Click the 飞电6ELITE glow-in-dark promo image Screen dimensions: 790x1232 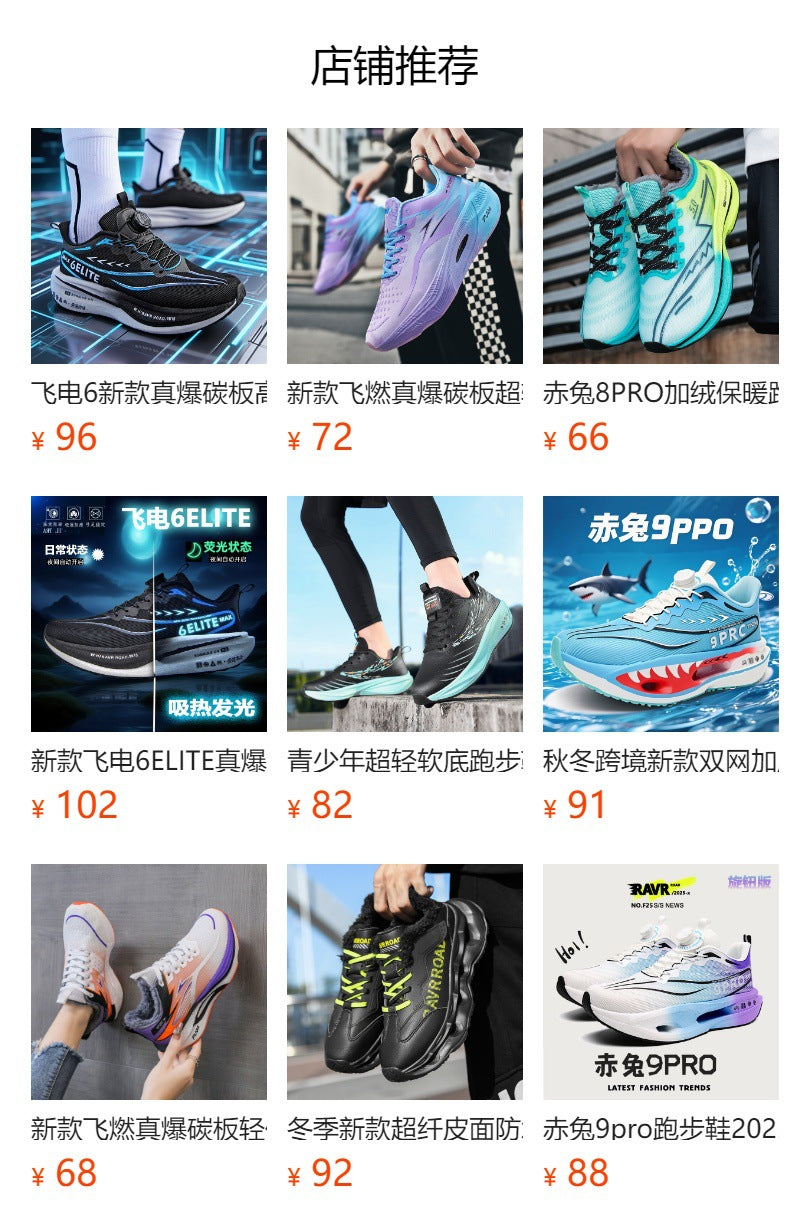tap(150, 612)
